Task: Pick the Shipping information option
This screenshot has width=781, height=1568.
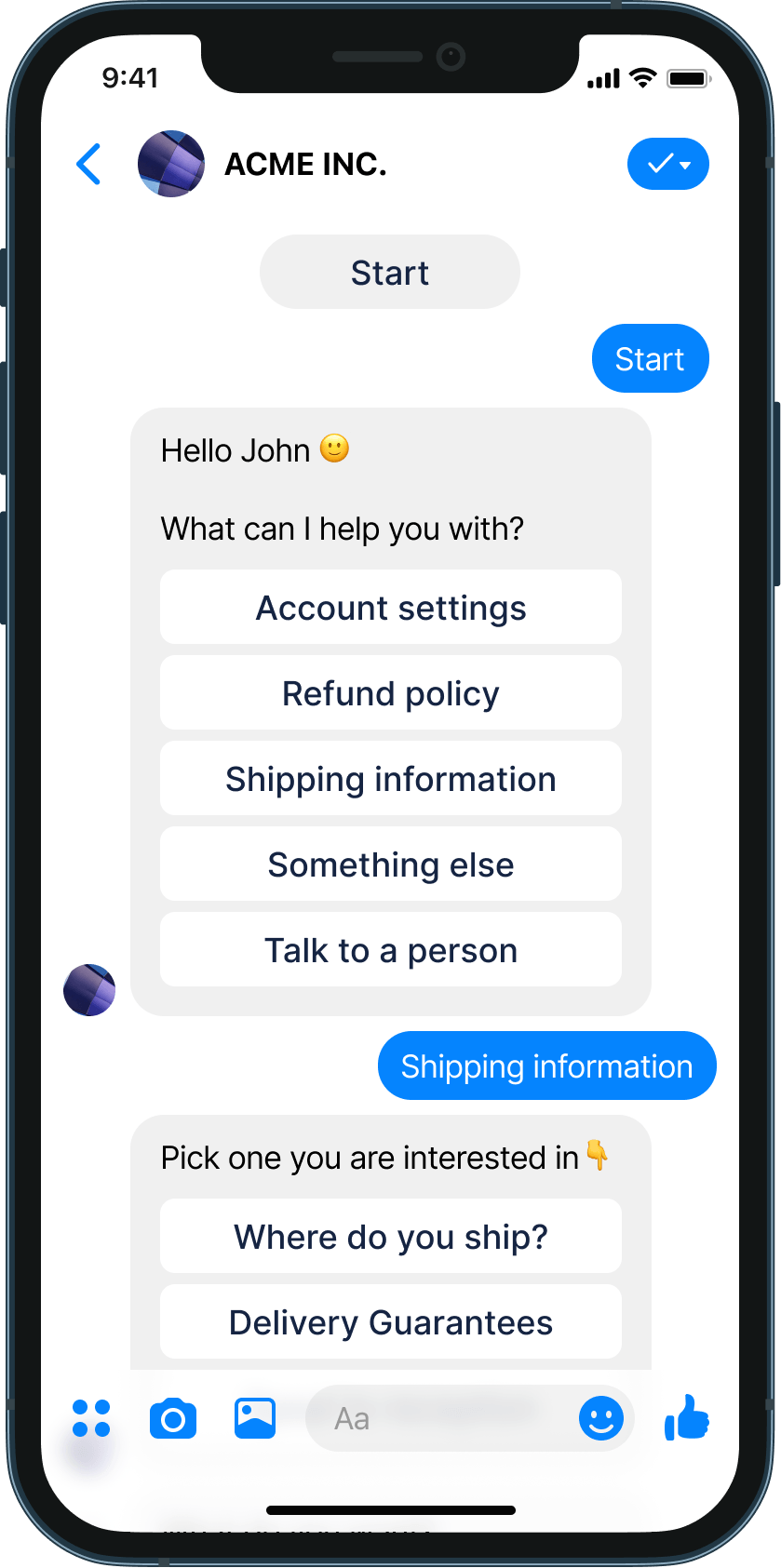Action: click(x=390, y=778)
